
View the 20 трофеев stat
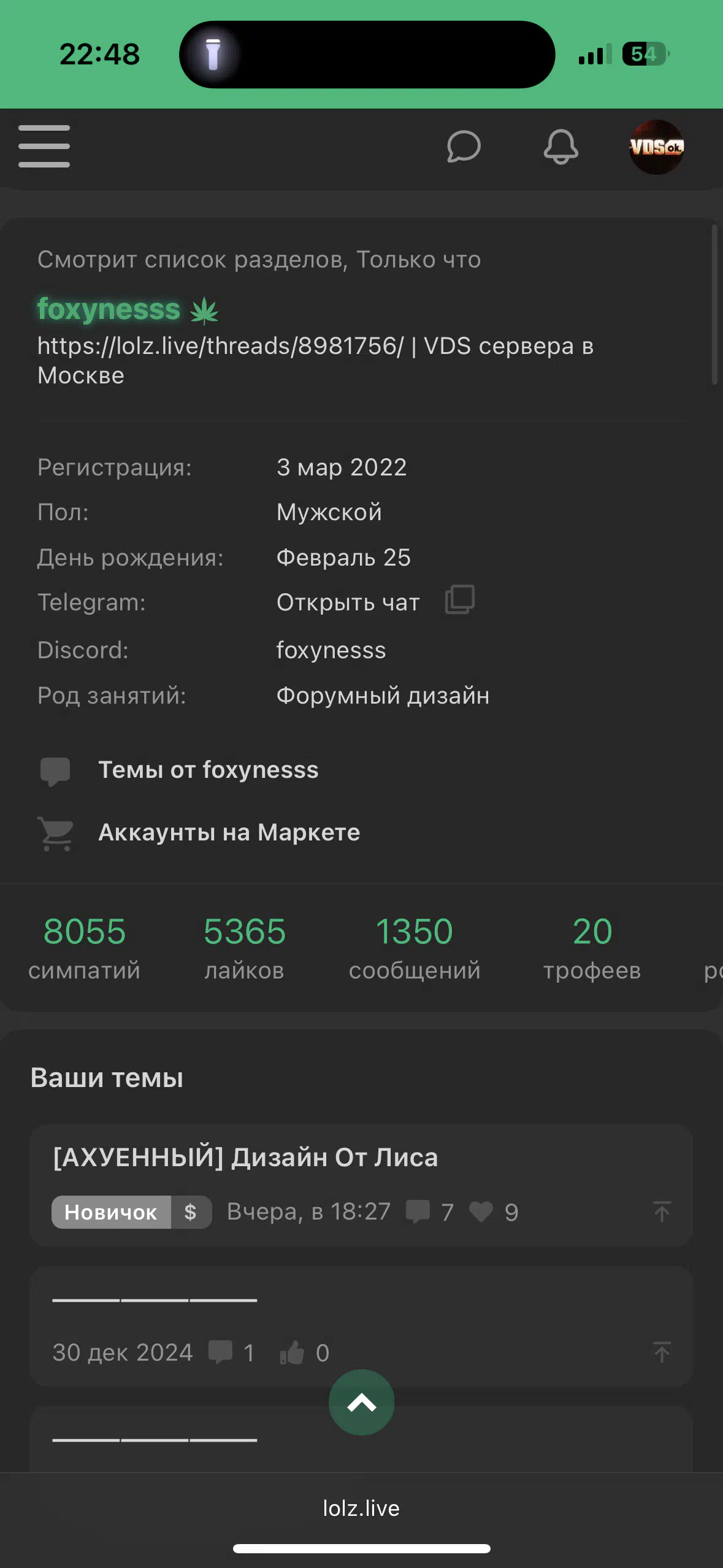(x=592, y=948)
